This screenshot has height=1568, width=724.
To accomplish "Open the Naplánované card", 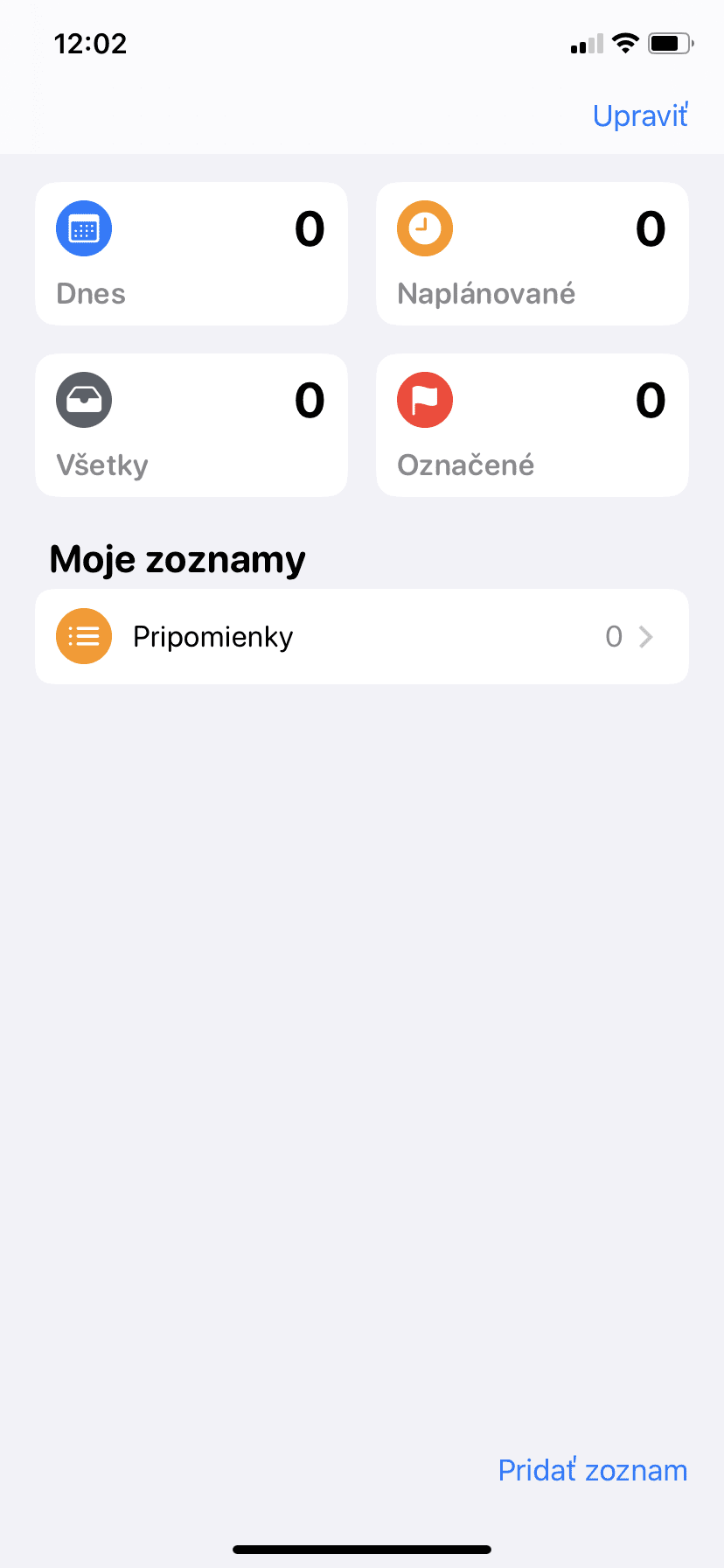I will coord(533,254).
